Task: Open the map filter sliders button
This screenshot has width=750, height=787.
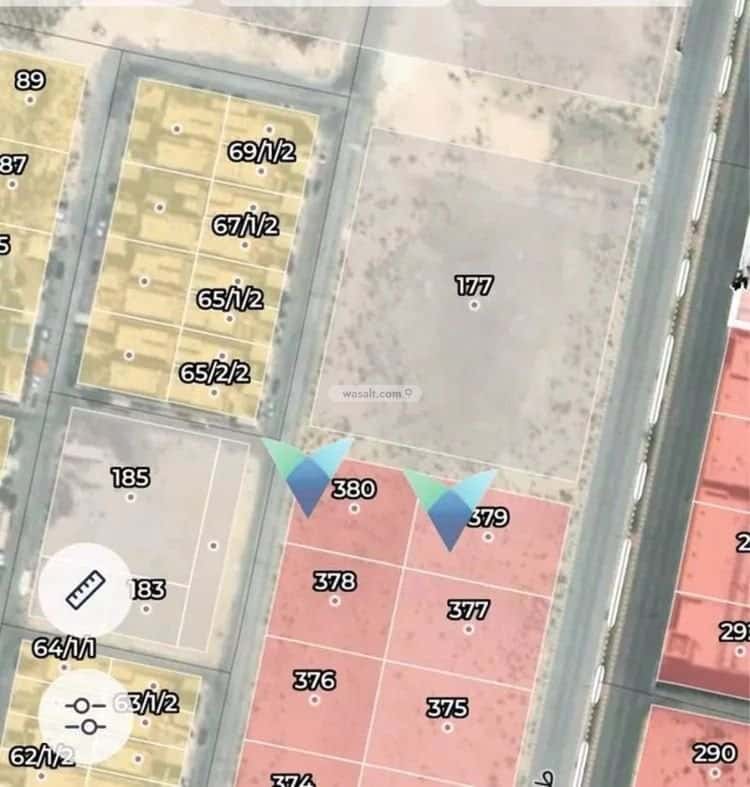Action: point(85,716)
